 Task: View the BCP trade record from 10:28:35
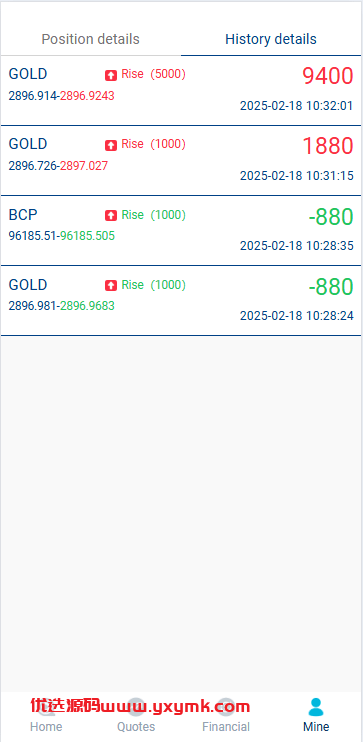[x=181, y=231]
